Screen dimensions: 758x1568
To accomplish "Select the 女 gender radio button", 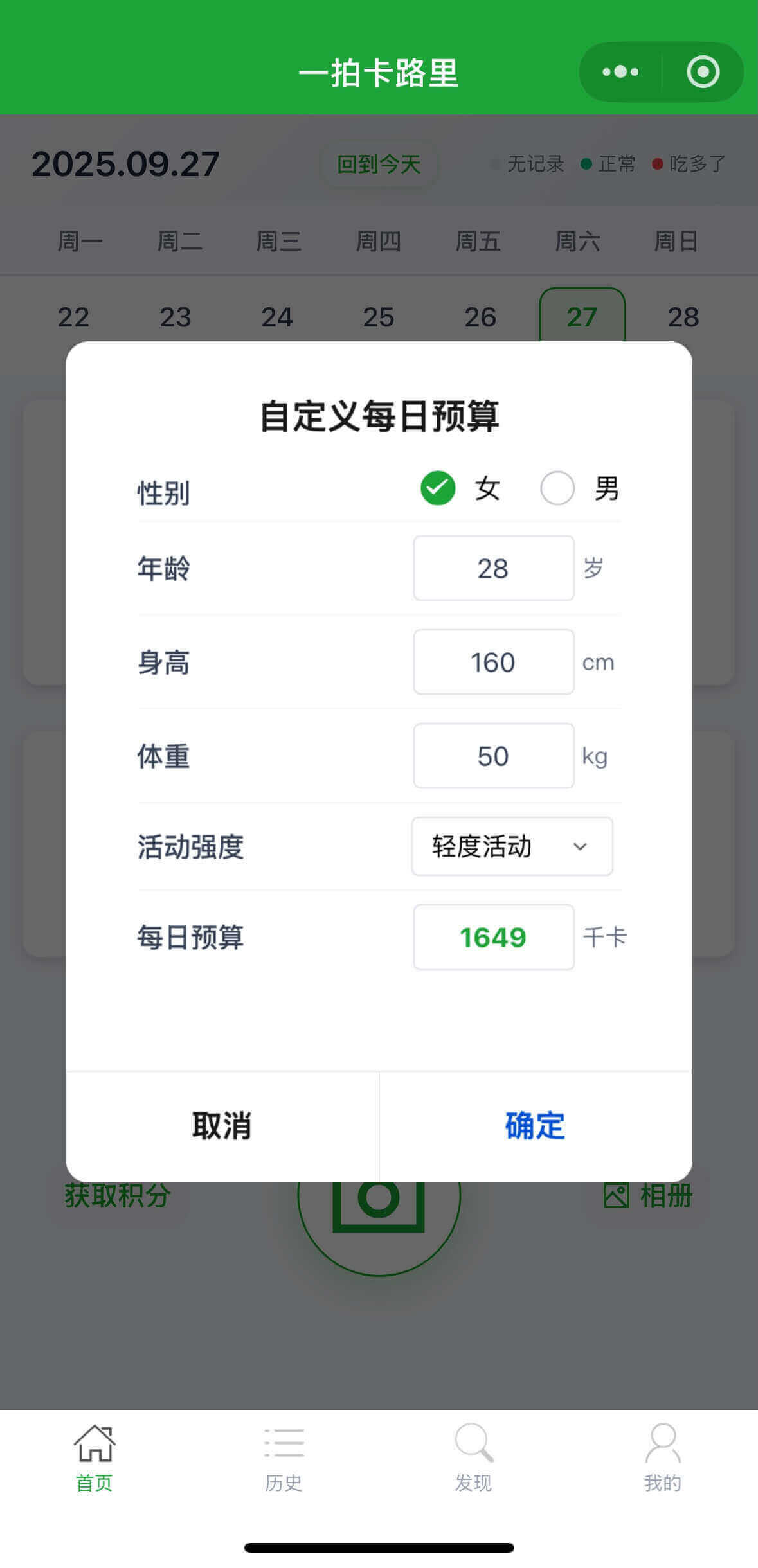I will [437, 488].
